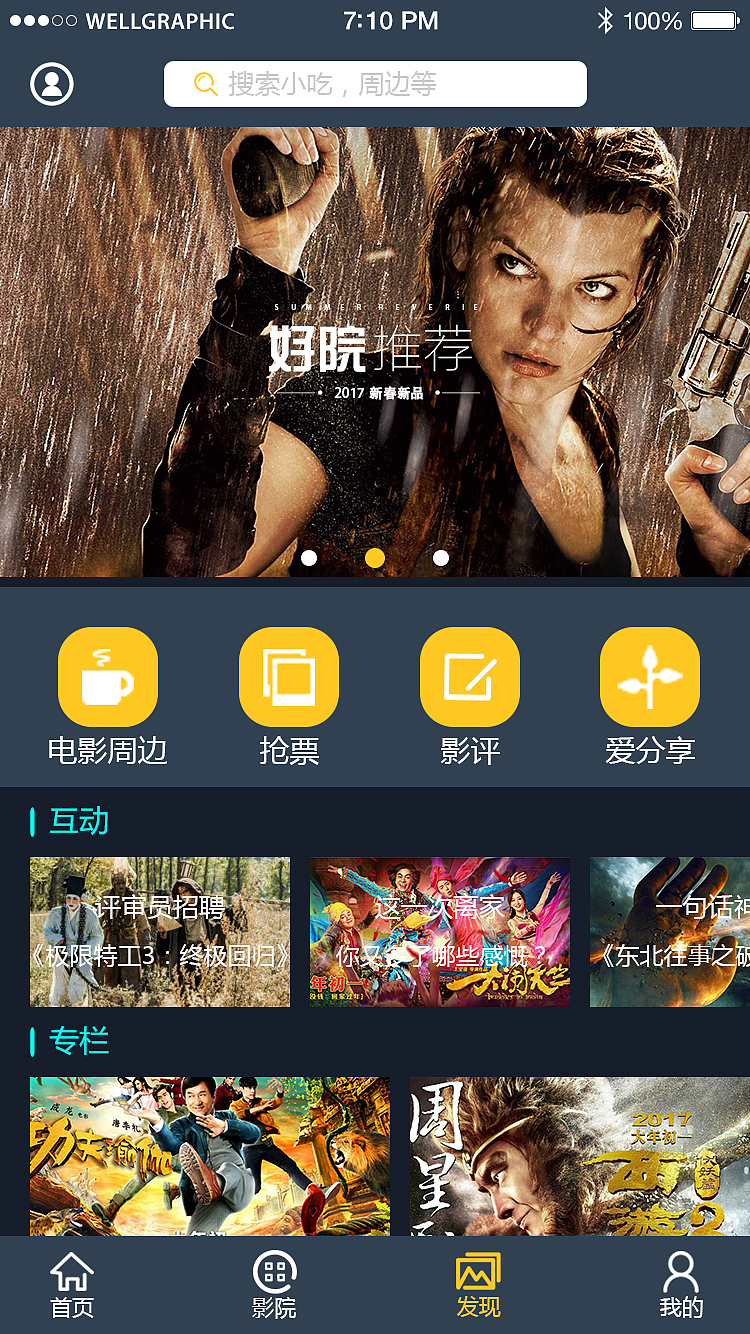
Task: Select the 抢票 ticket-grabbing icon
Action: coord(289,677)
